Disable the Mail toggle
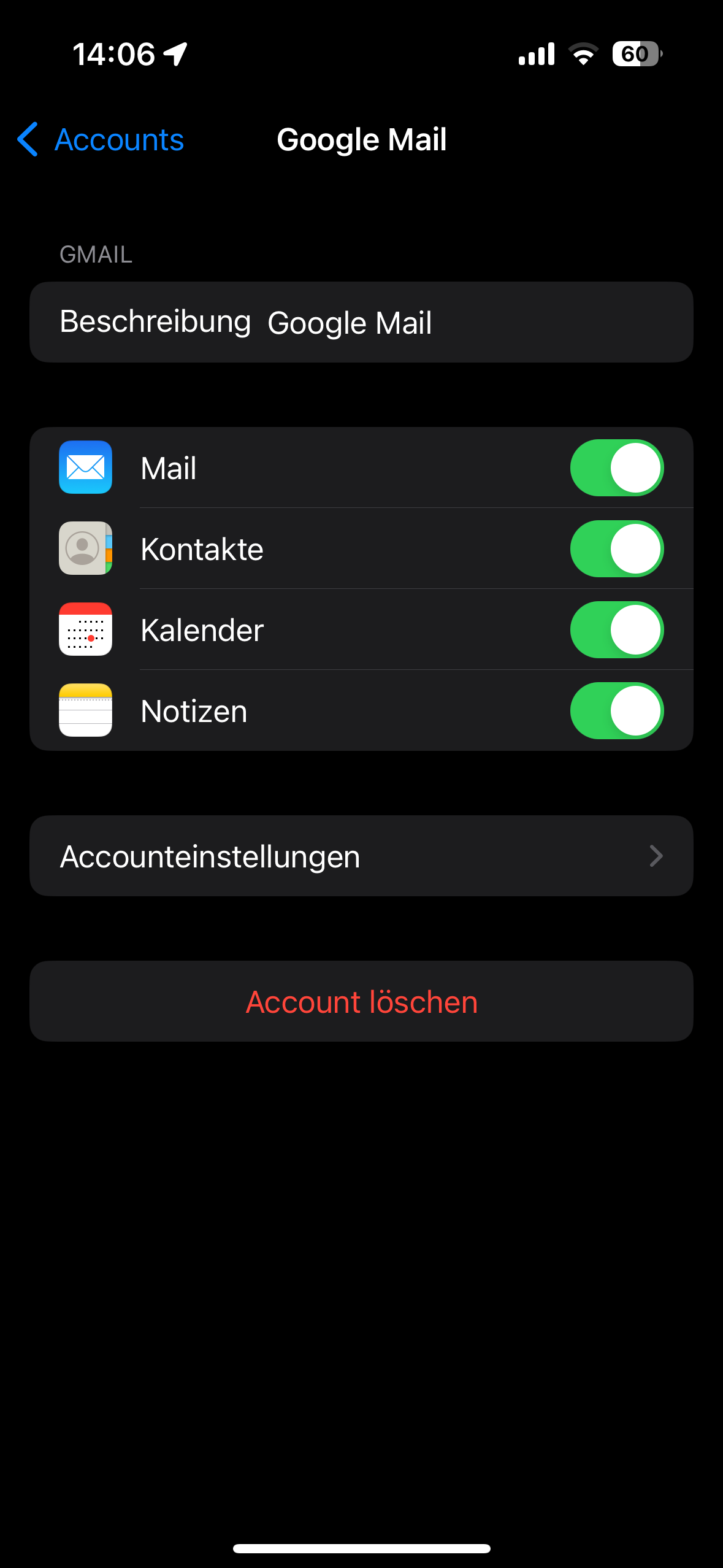This screenshot has height=1568, width=723. (616, 468)
